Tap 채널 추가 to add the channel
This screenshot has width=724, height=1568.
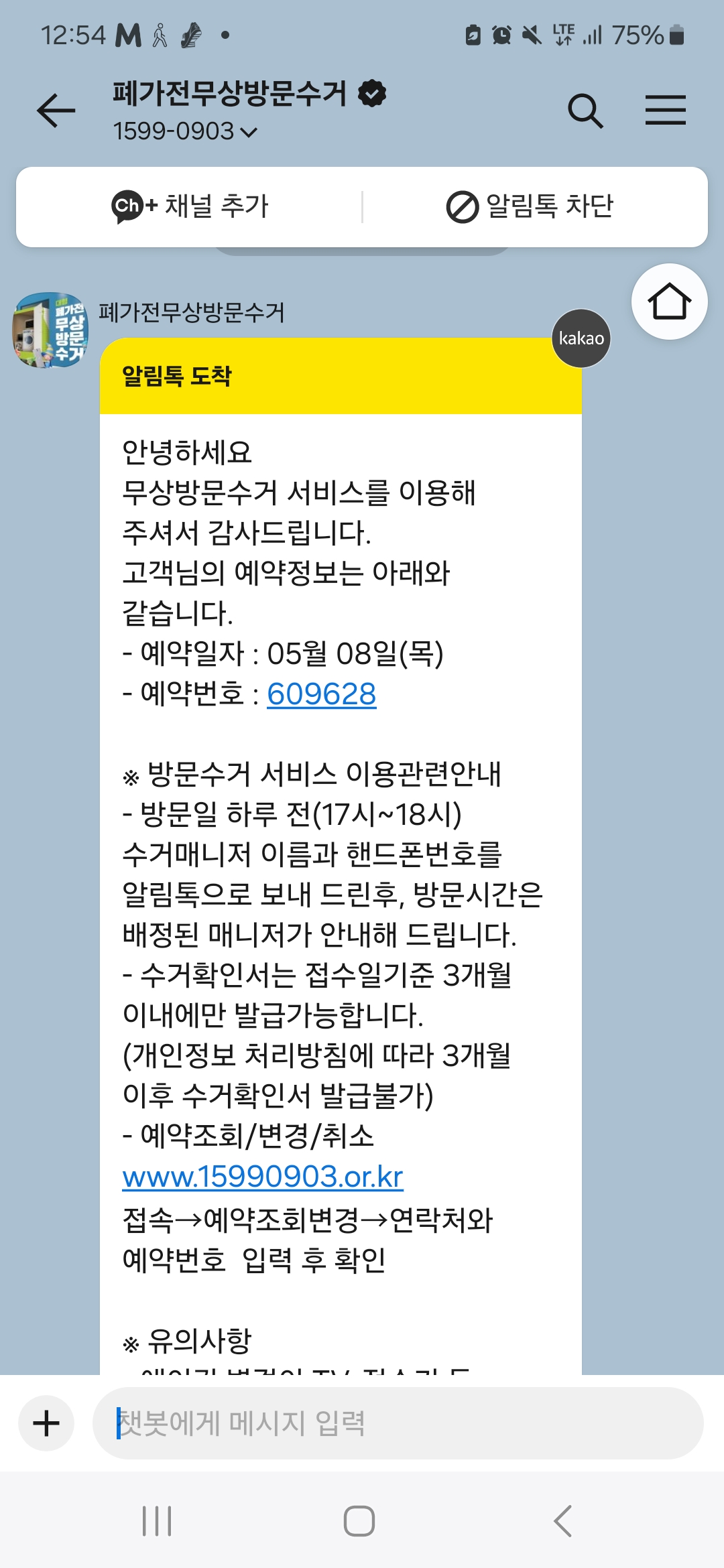190,206
